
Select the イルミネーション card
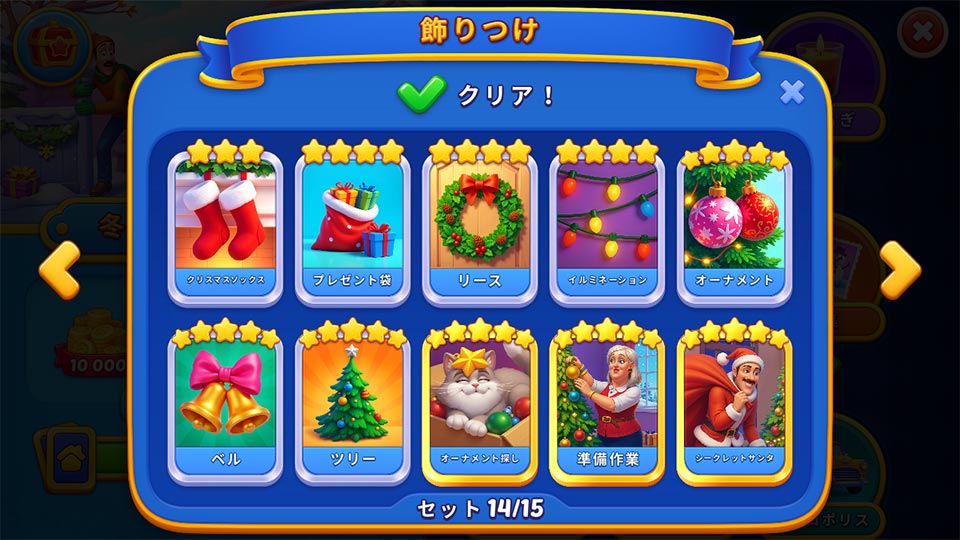(607, 225)
